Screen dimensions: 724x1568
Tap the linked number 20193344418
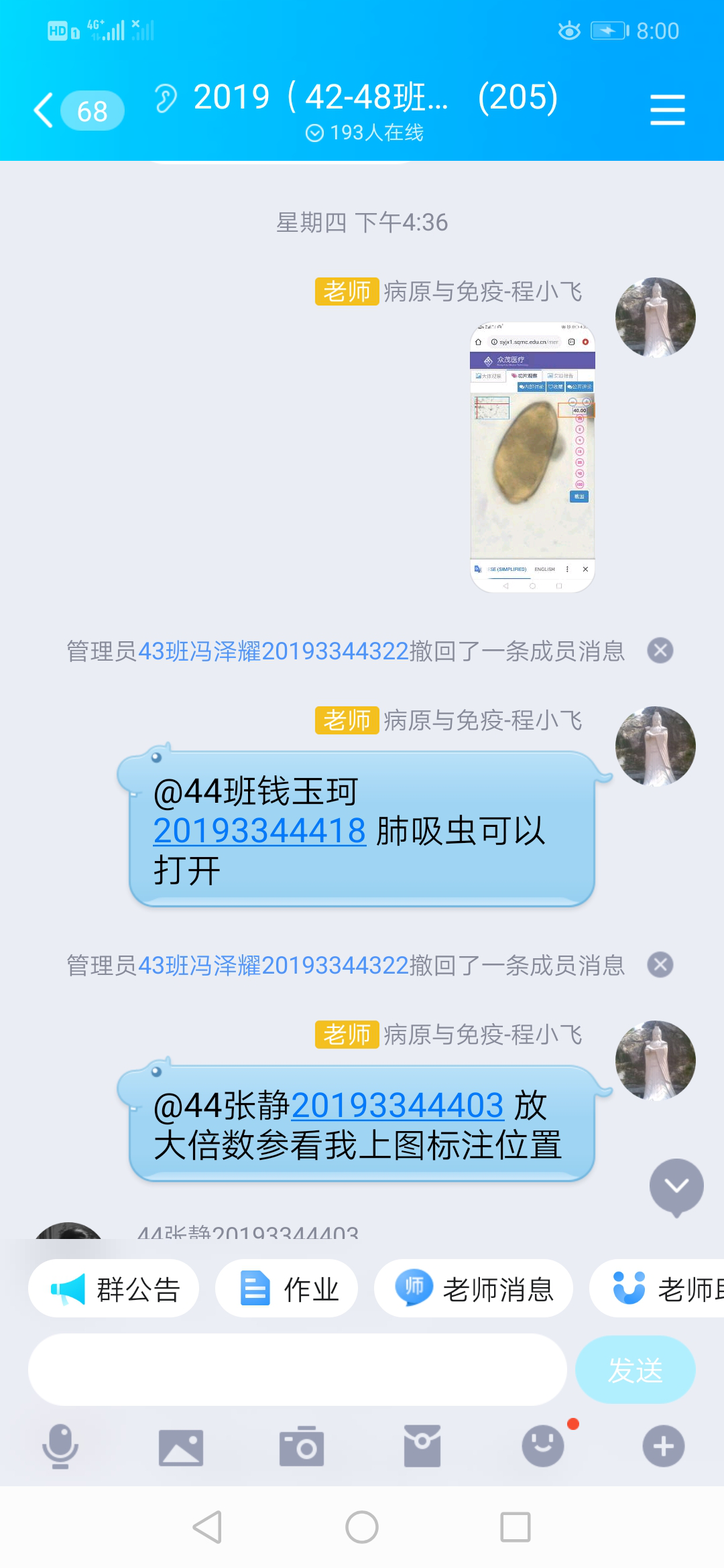point(259,831)
